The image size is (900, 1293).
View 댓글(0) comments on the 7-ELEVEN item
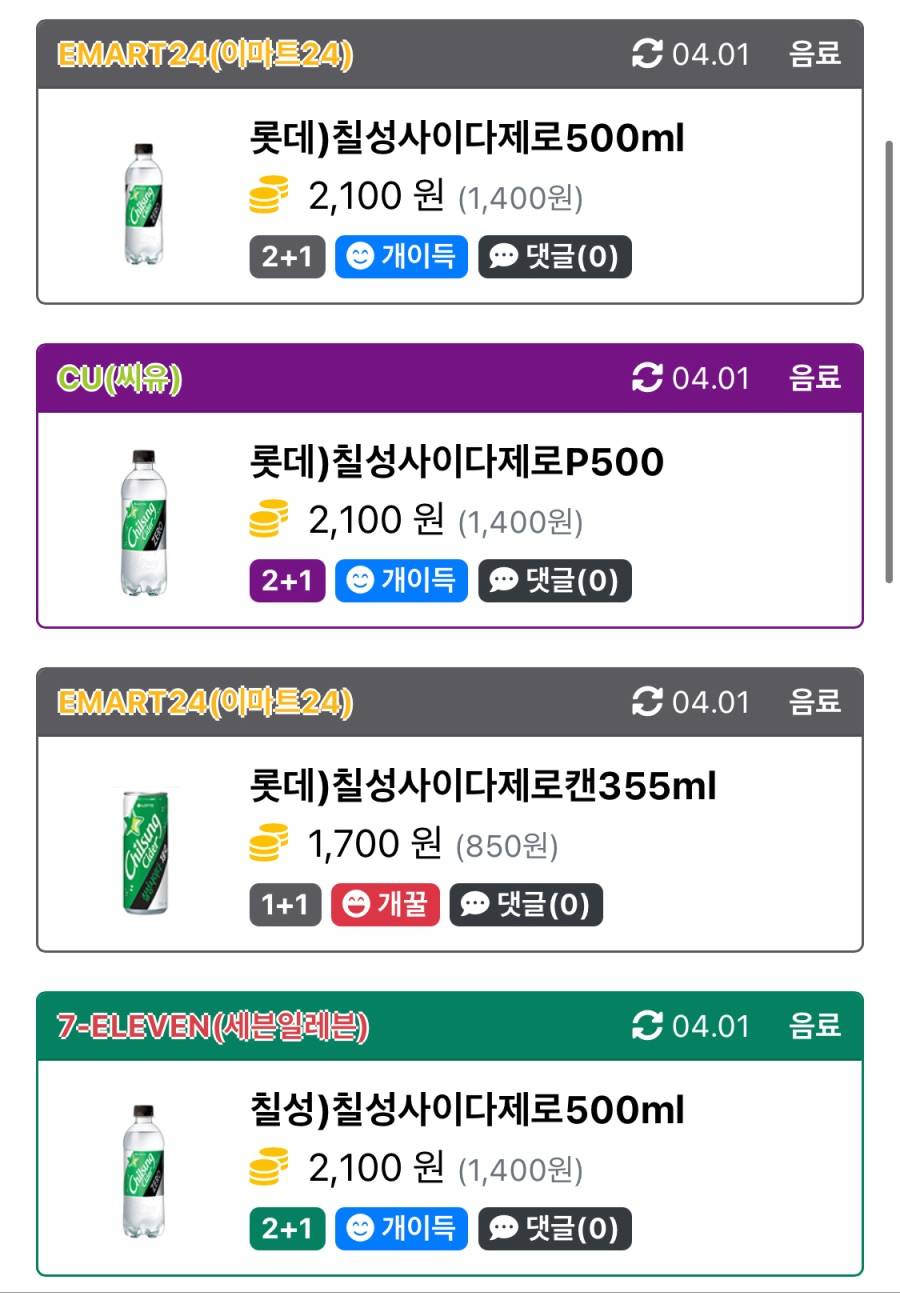(x=555, y=1228)
